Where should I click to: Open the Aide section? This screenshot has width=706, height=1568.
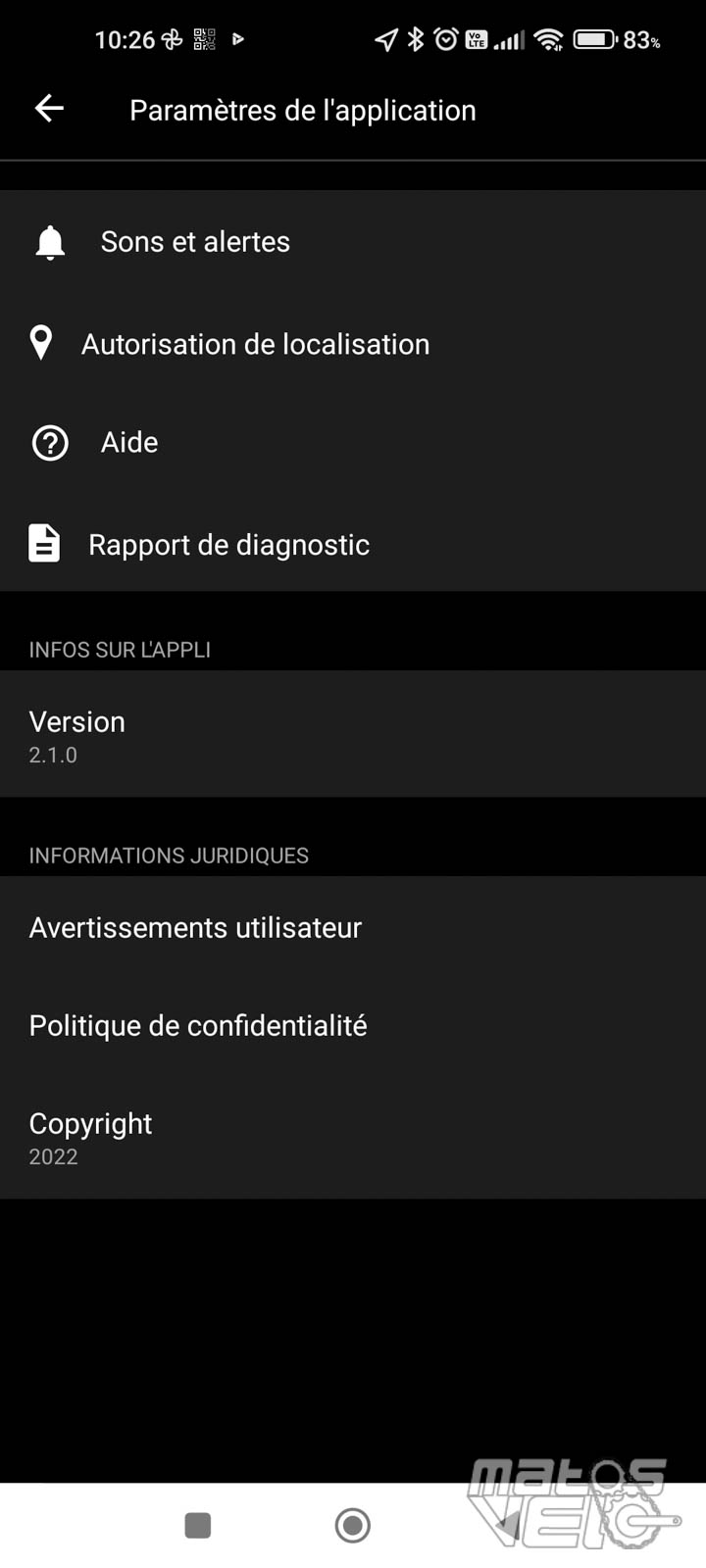coord(353,442)
